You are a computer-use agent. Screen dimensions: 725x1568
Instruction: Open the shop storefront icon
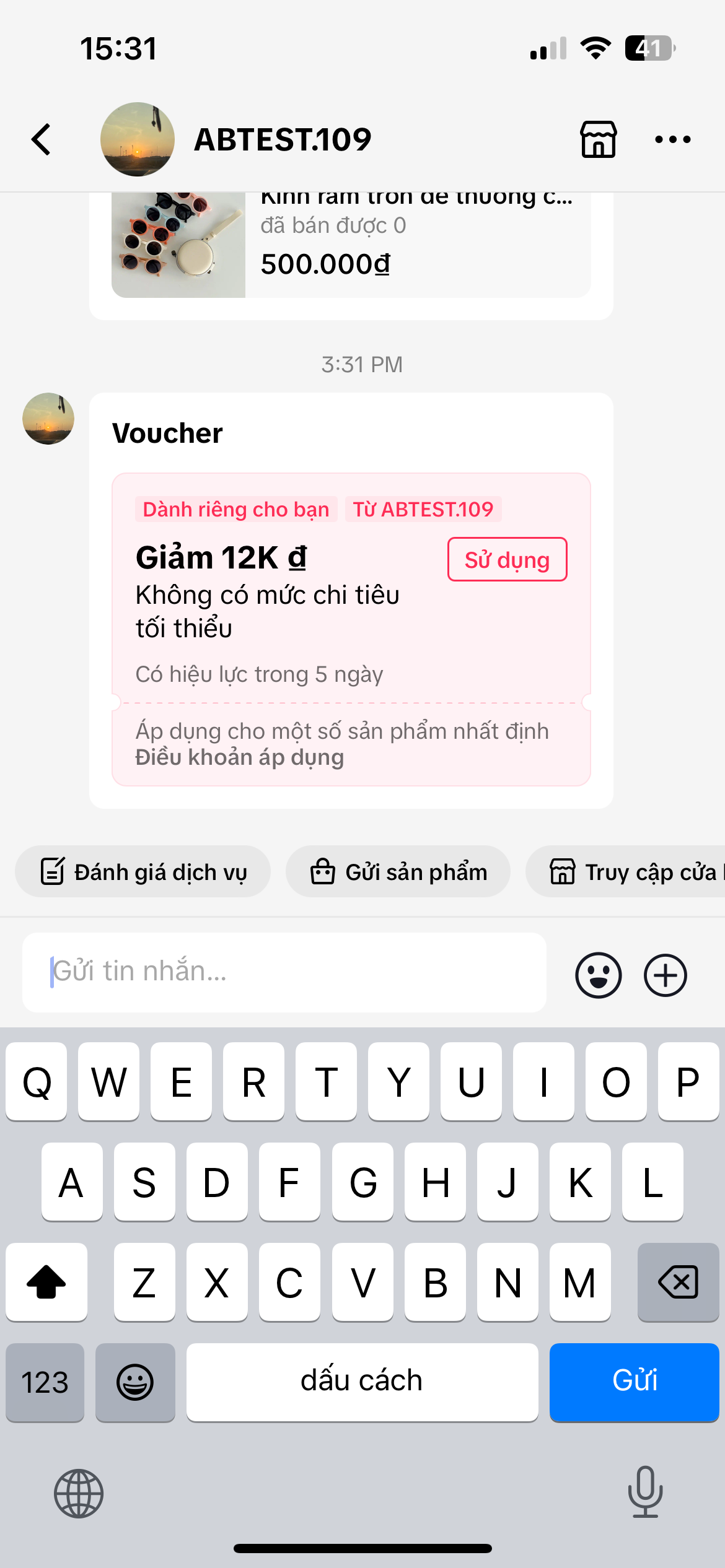click(598, 139)
